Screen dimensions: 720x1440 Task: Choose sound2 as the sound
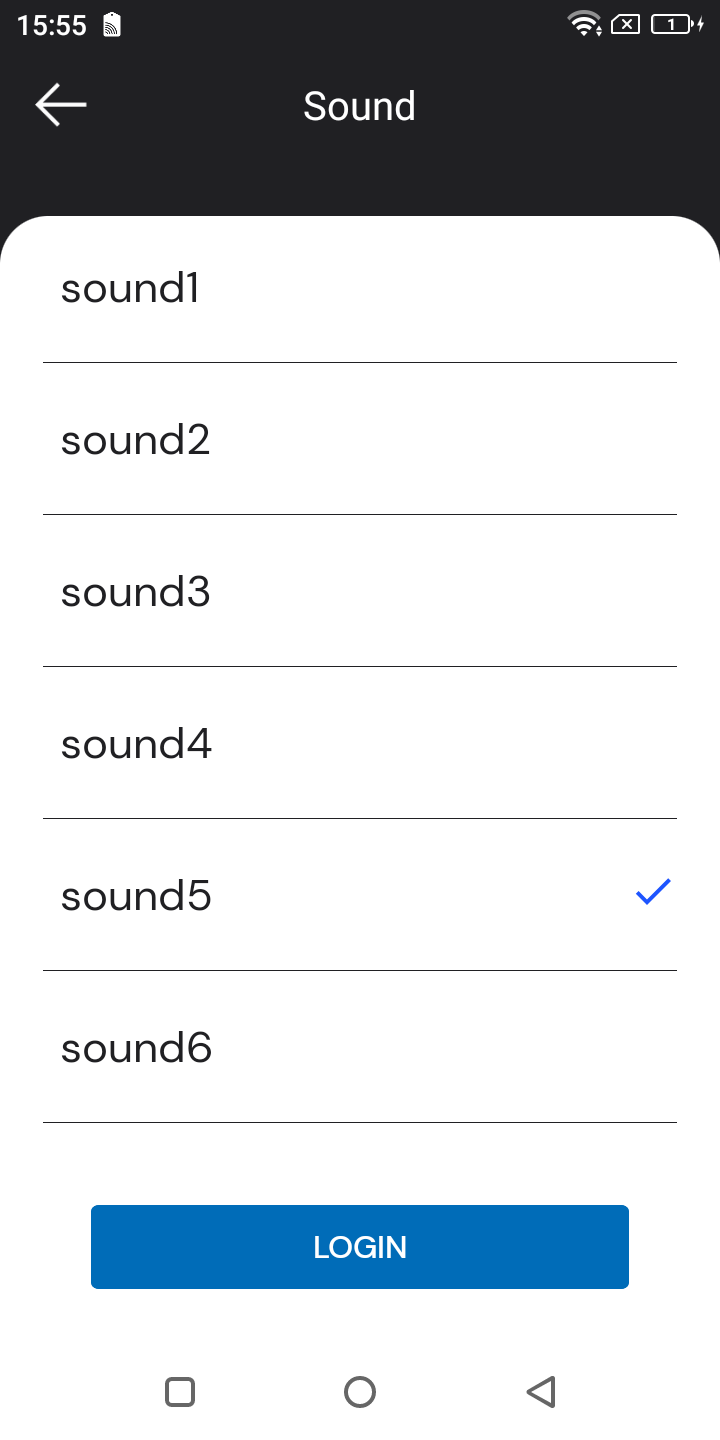pyautogui.click(x=360, y=440)
